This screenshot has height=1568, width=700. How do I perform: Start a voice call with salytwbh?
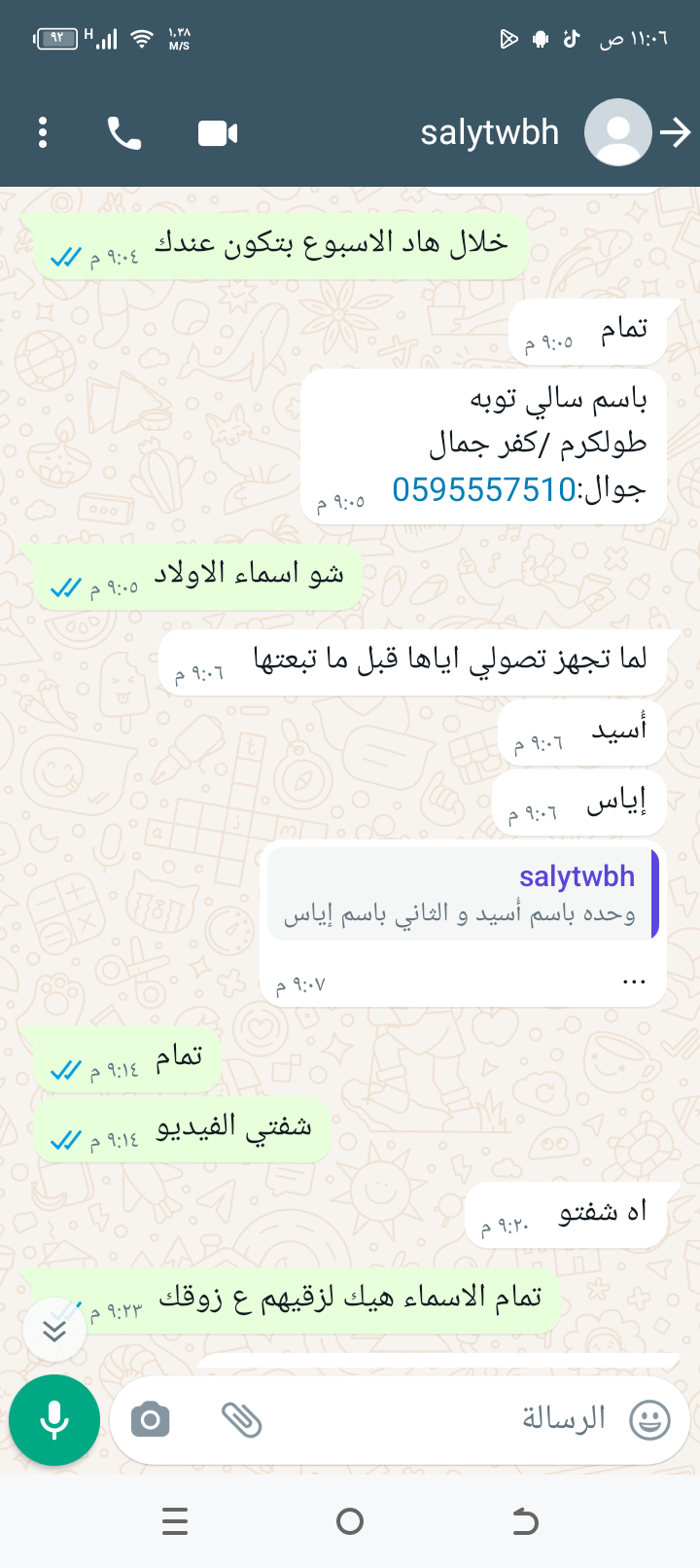click(124, 132)
